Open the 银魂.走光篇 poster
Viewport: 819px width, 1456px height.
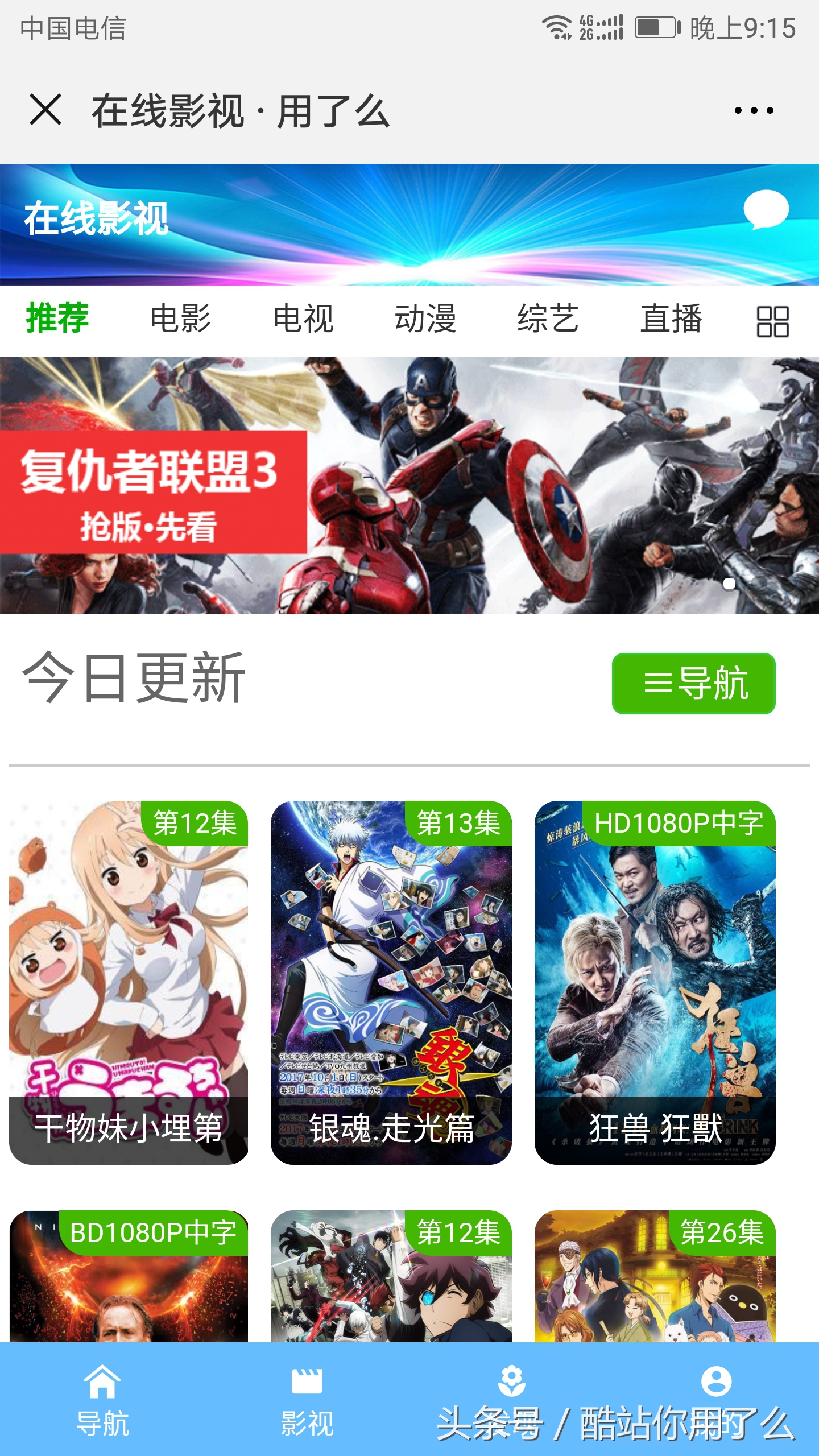(390, 967)
